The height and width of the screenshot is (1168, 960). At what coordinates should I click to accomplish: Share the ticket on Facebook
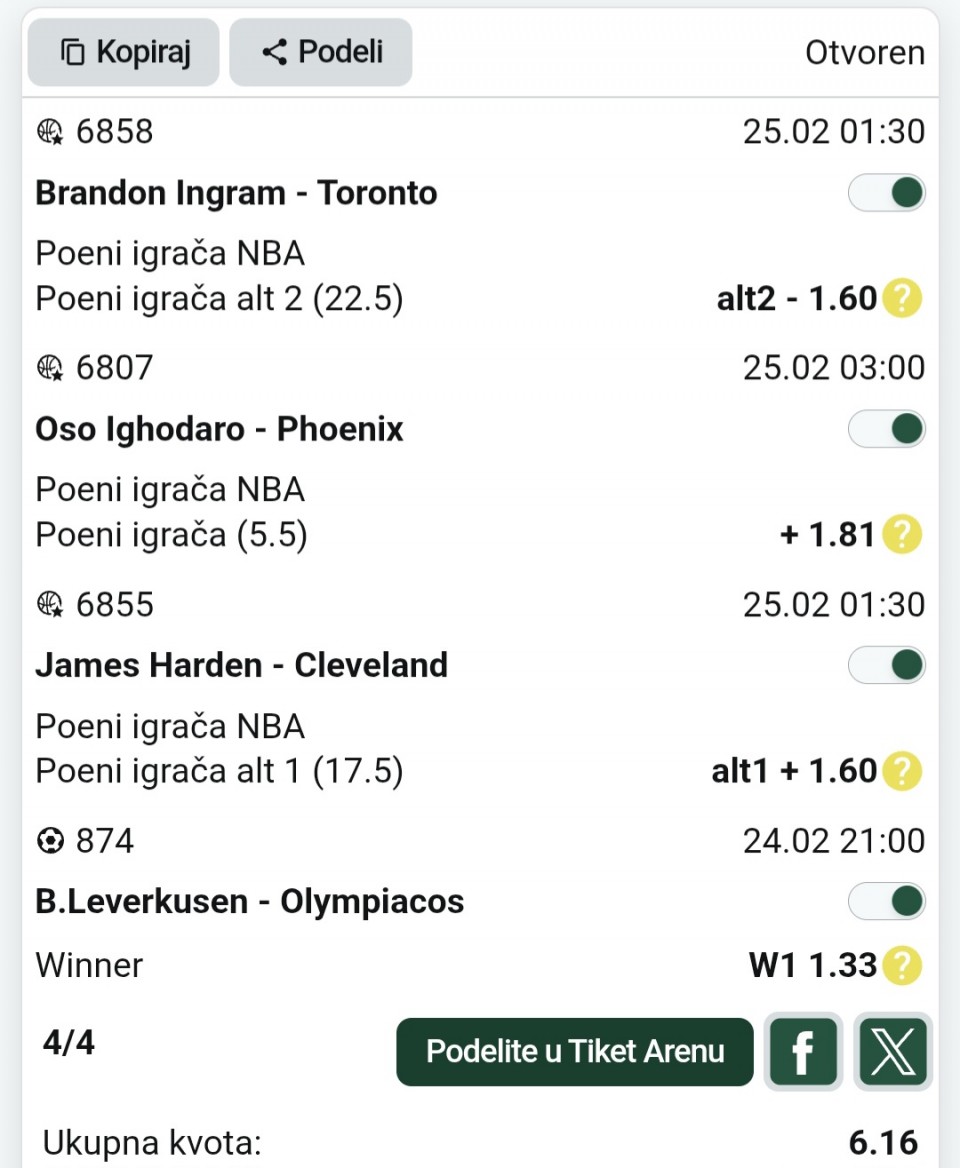pyautogui.click(x=802, y=1051)
